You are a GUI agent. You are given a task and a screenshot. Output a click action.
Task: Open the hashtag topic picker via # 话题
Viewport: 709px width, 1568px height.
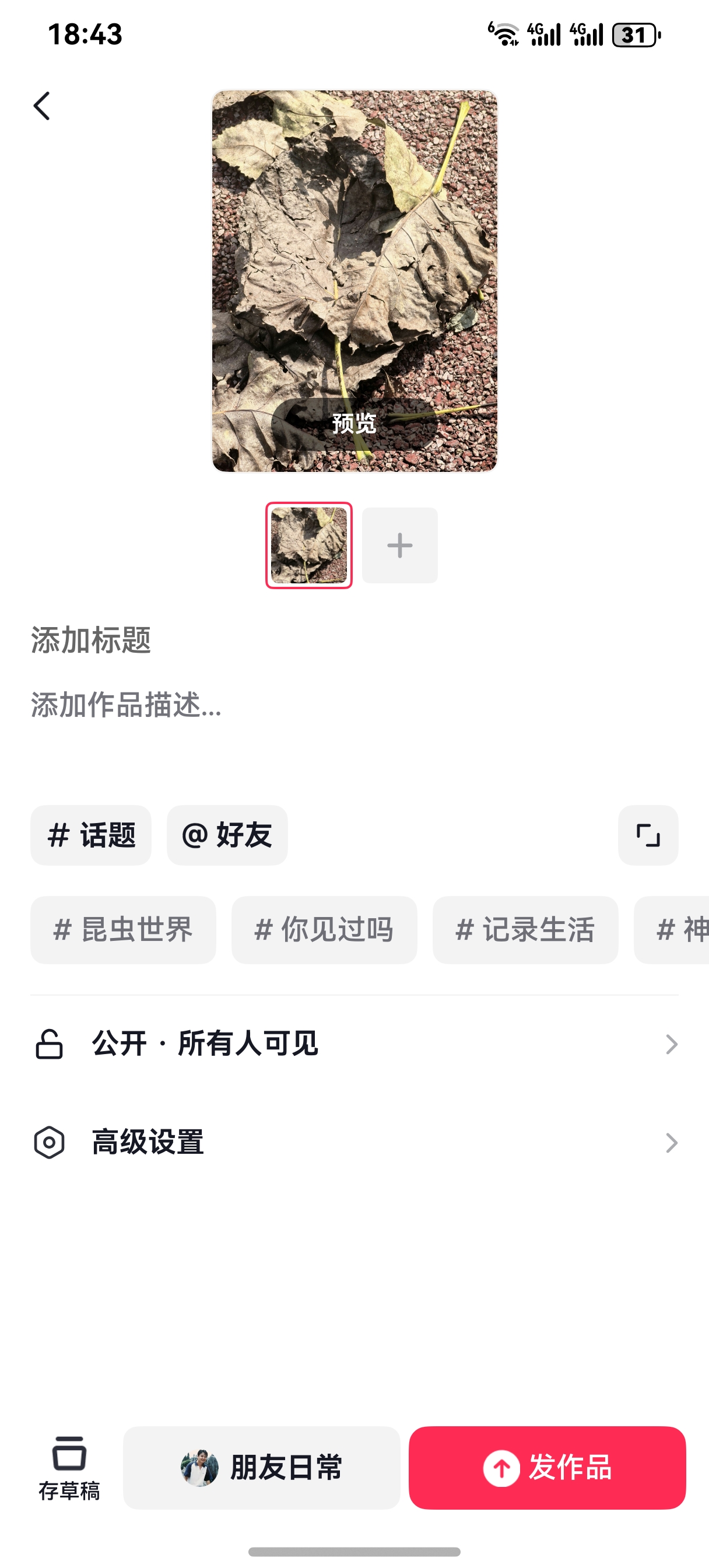(90, 835)
